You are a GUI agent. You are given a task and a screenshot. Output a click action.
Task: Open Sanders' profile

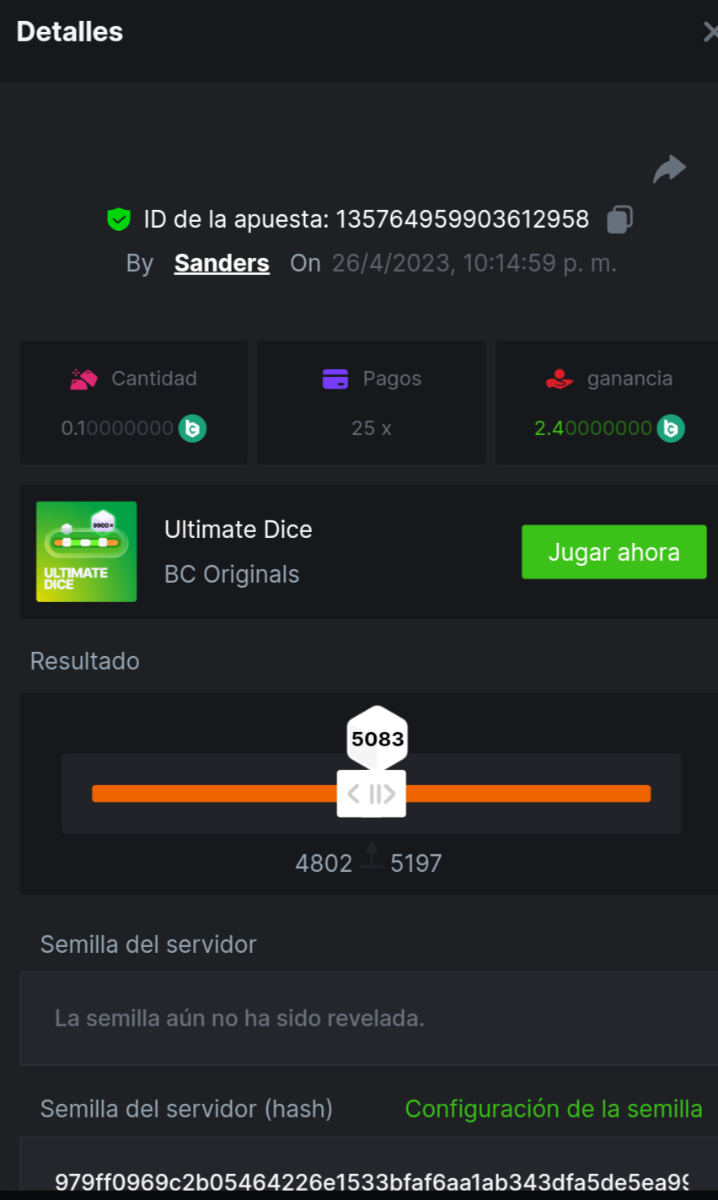221,263
